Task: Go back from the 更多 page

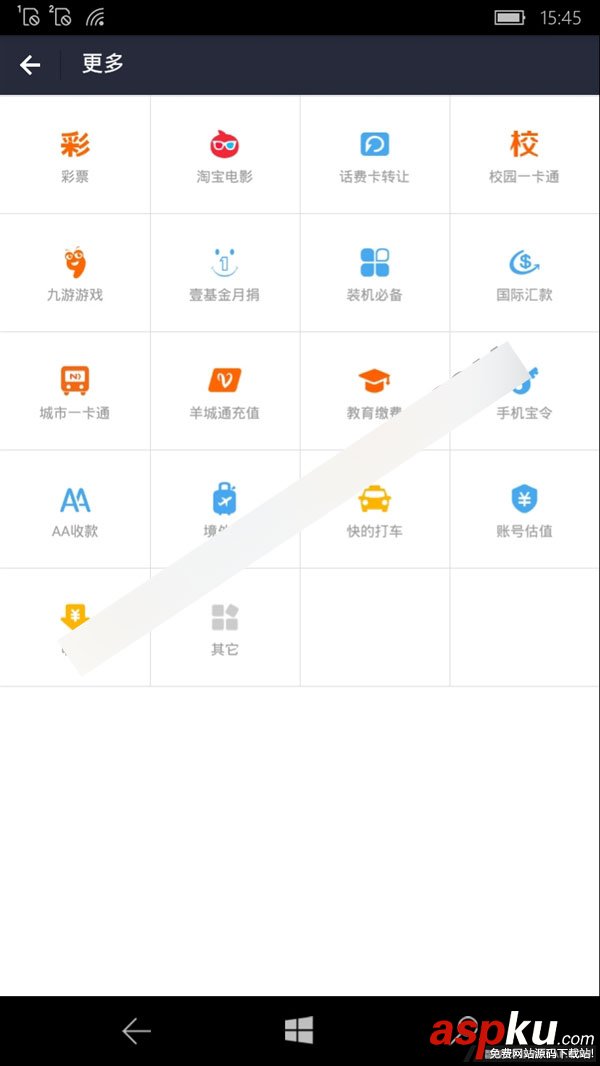Action: (x=30, y=65)
